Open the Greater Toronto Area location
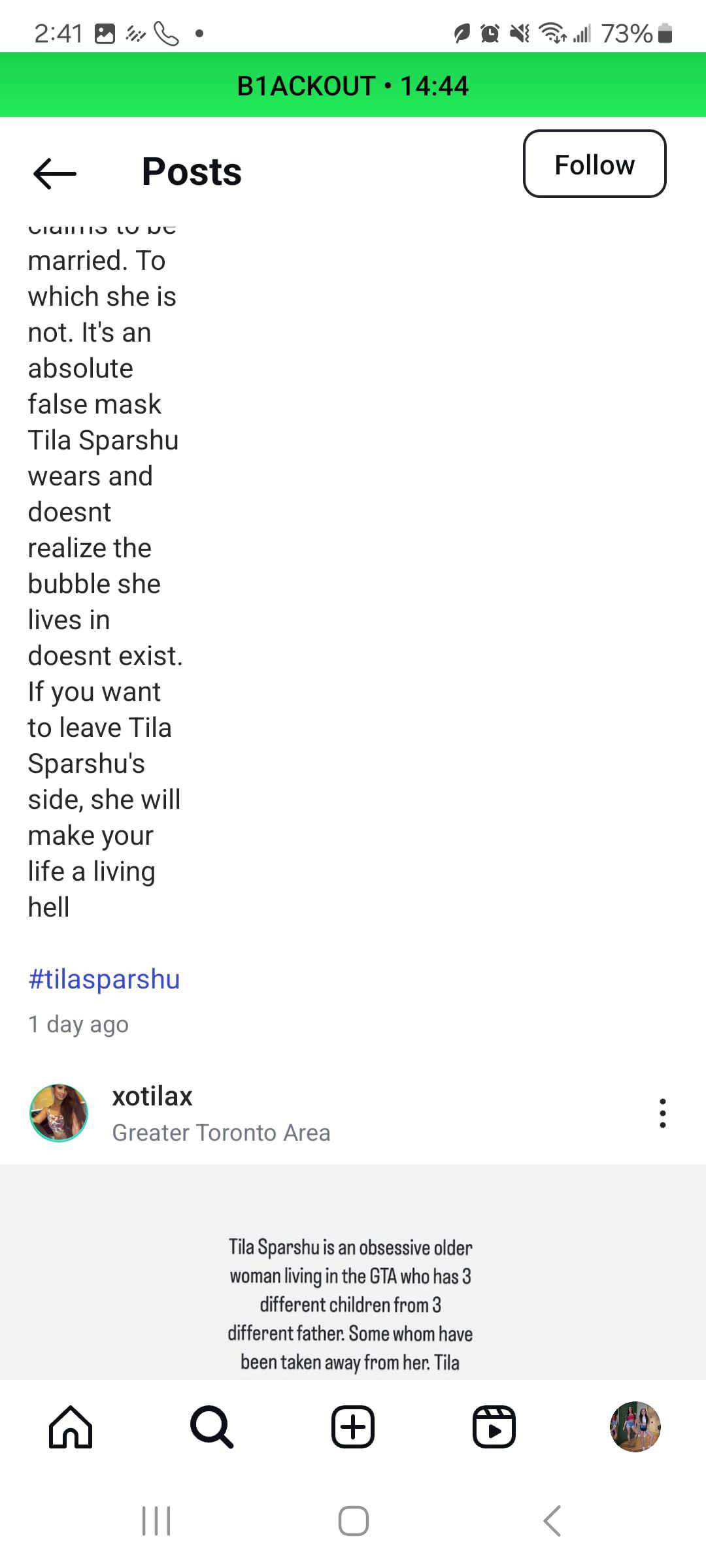Image resolution: width=706 pixels, height=1568 pixels. (x=221, y=1132)
